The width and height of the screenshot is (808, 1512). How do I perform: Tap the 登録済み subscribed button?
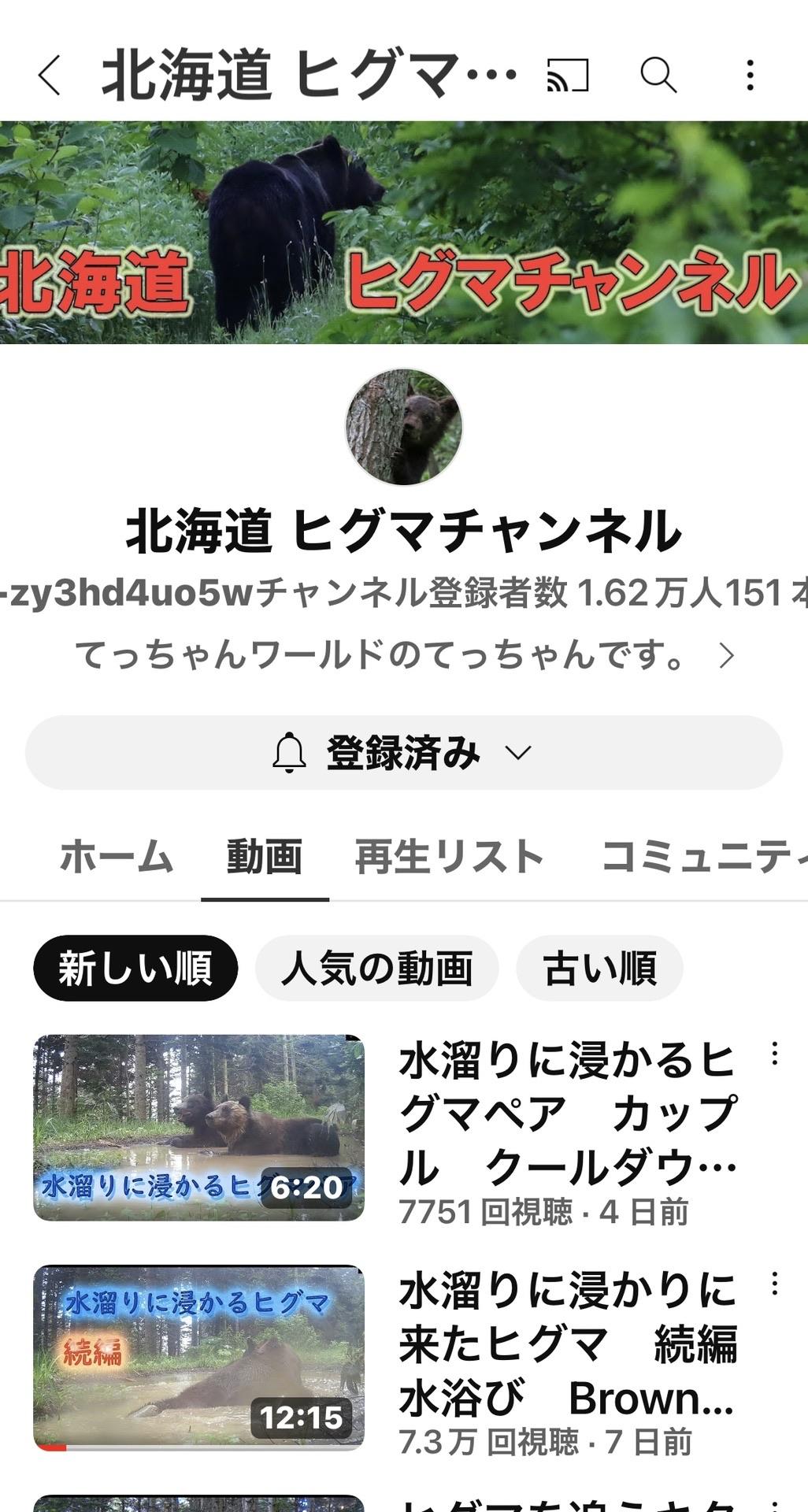(403, 754)
